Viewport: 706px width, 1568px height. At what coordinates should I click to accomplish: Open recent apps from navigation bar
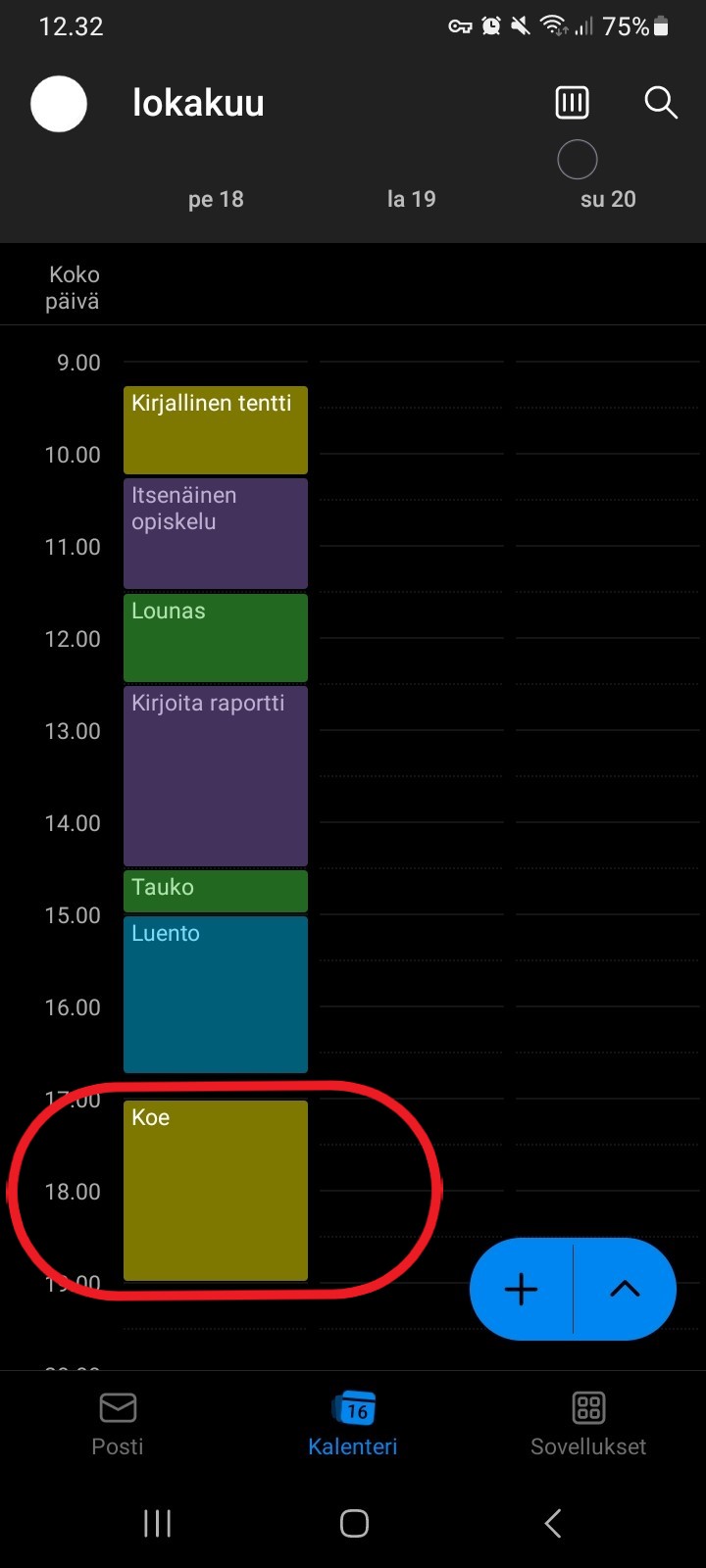pos(157,1523)
